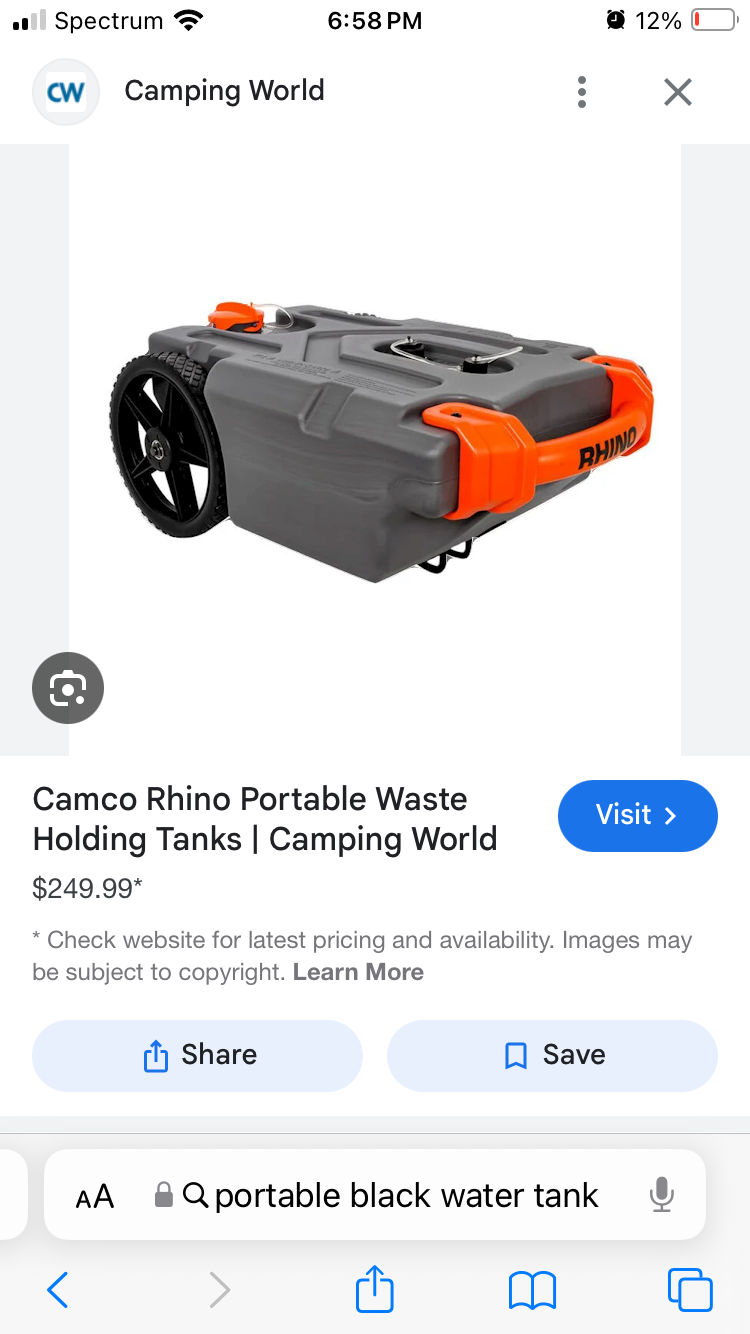The width and height of the screenshot is (750, 1334).
Task: Open the Camco Rhino tank product image
Action: (x=375, y=450)
